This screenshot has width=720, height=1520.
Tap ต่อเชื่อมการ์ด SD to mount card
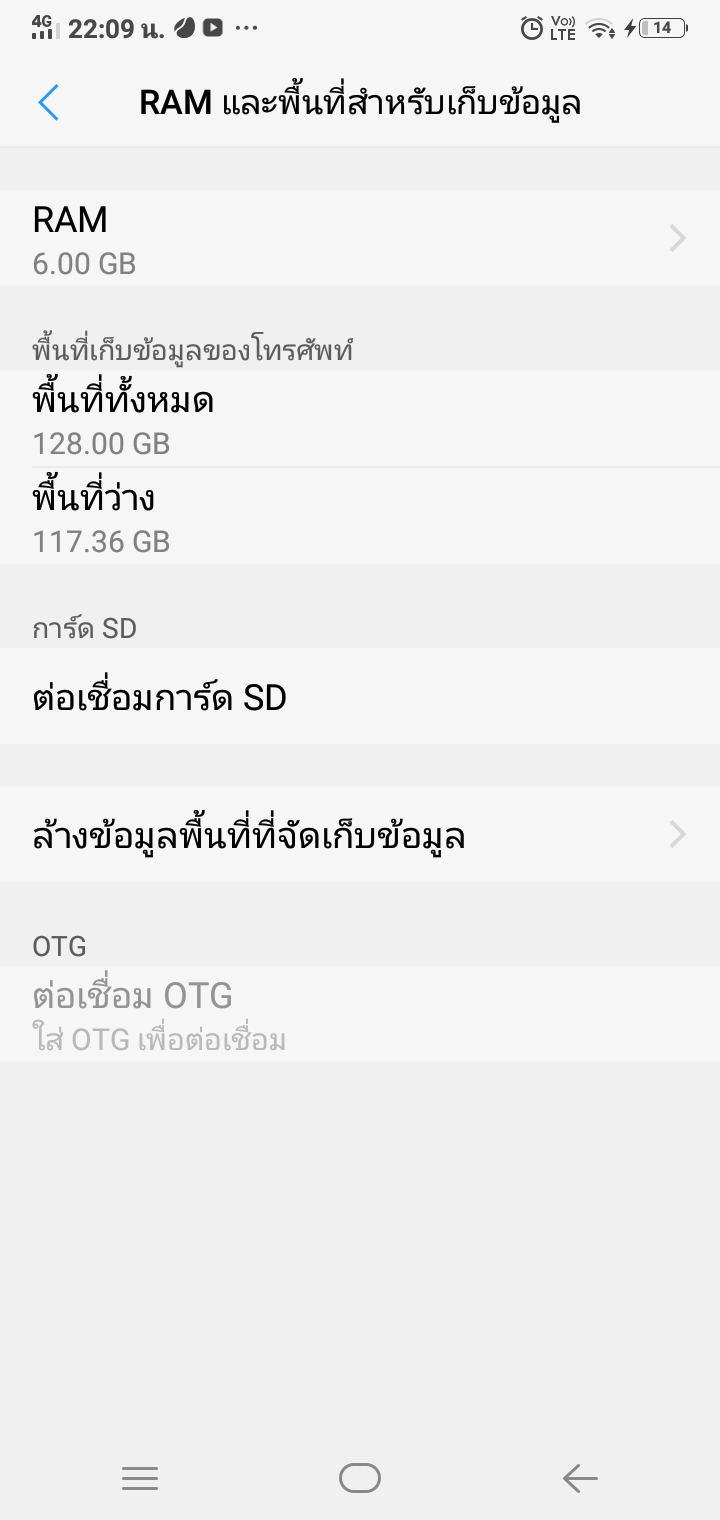[360, 696]
